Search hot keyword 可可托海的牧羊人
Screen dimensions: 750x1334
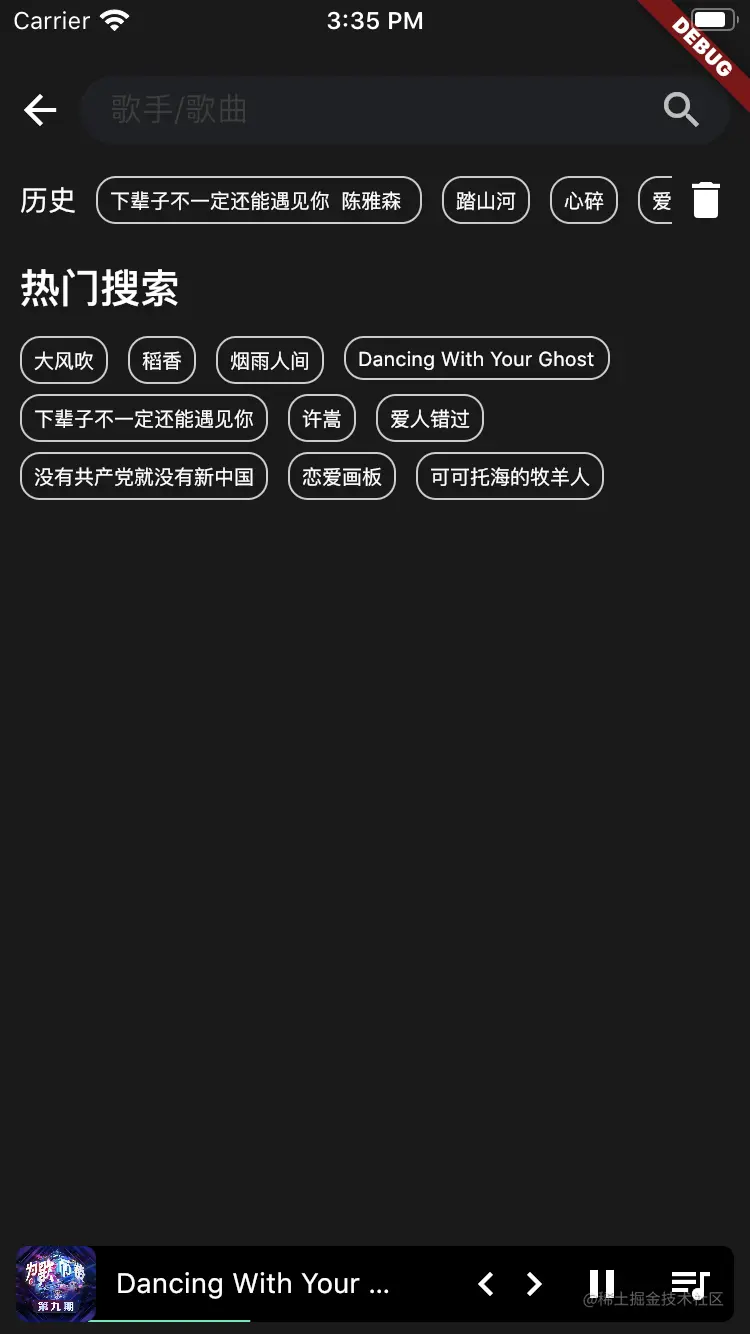click(x=510, y=476)
